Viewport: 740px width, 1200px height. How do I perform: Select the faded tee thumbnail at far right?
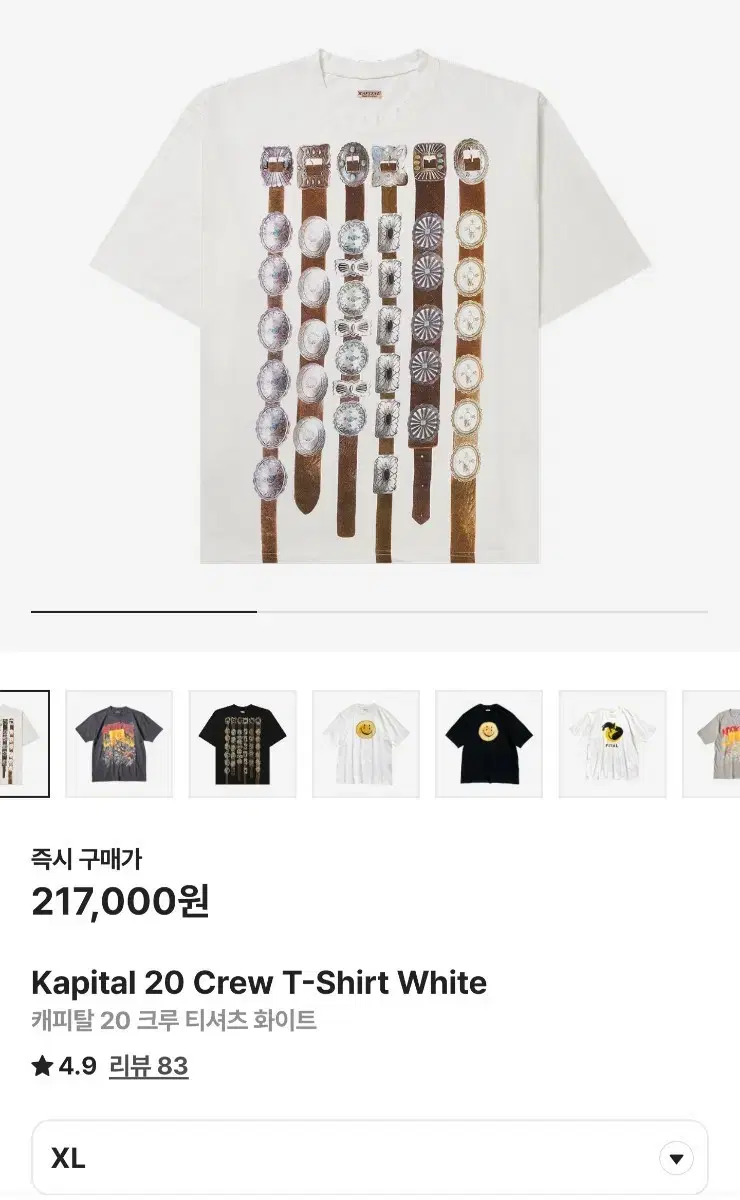pos(718,744)
